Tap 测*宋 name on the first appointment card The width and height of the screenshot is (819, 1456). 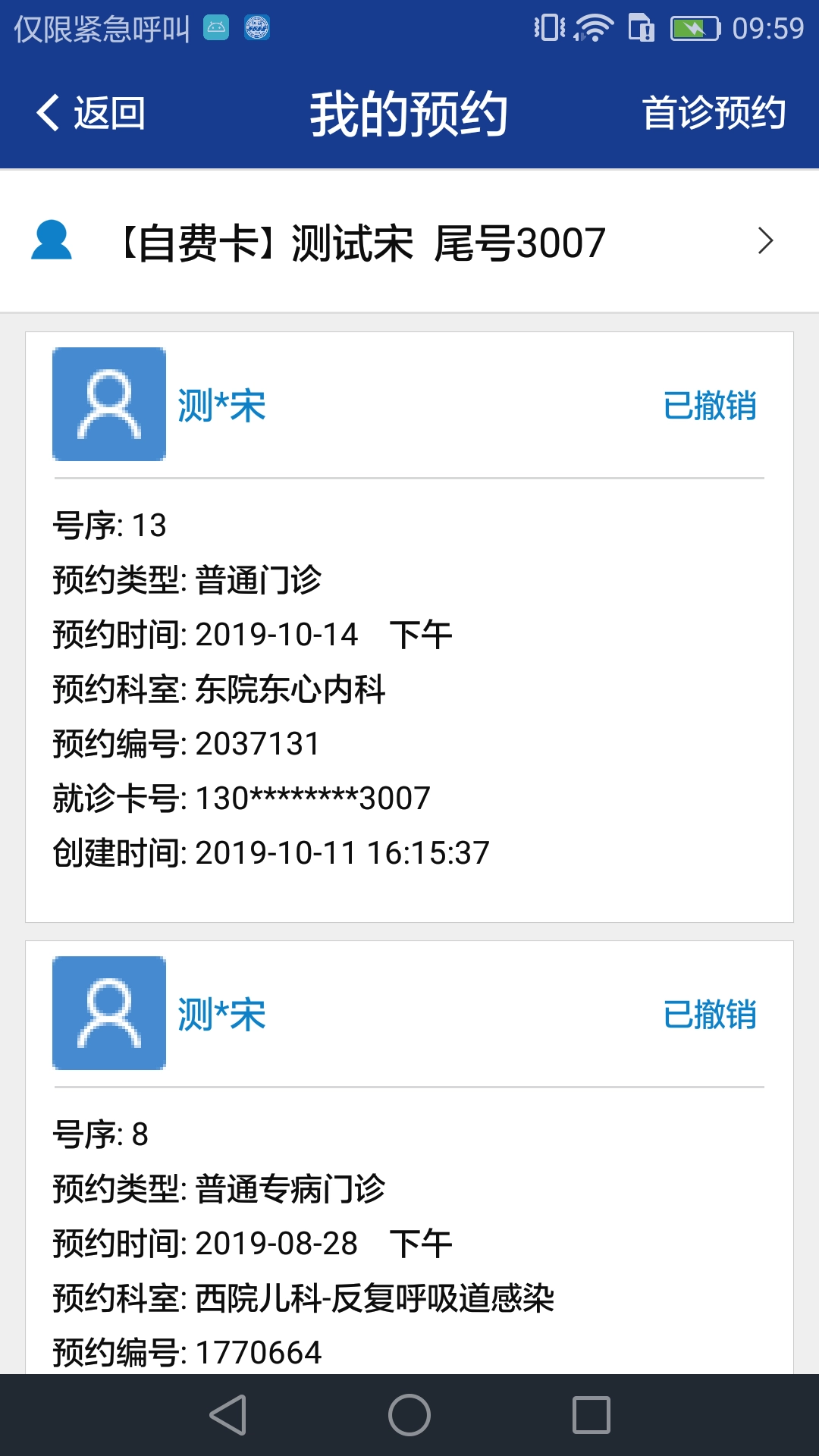221,406
